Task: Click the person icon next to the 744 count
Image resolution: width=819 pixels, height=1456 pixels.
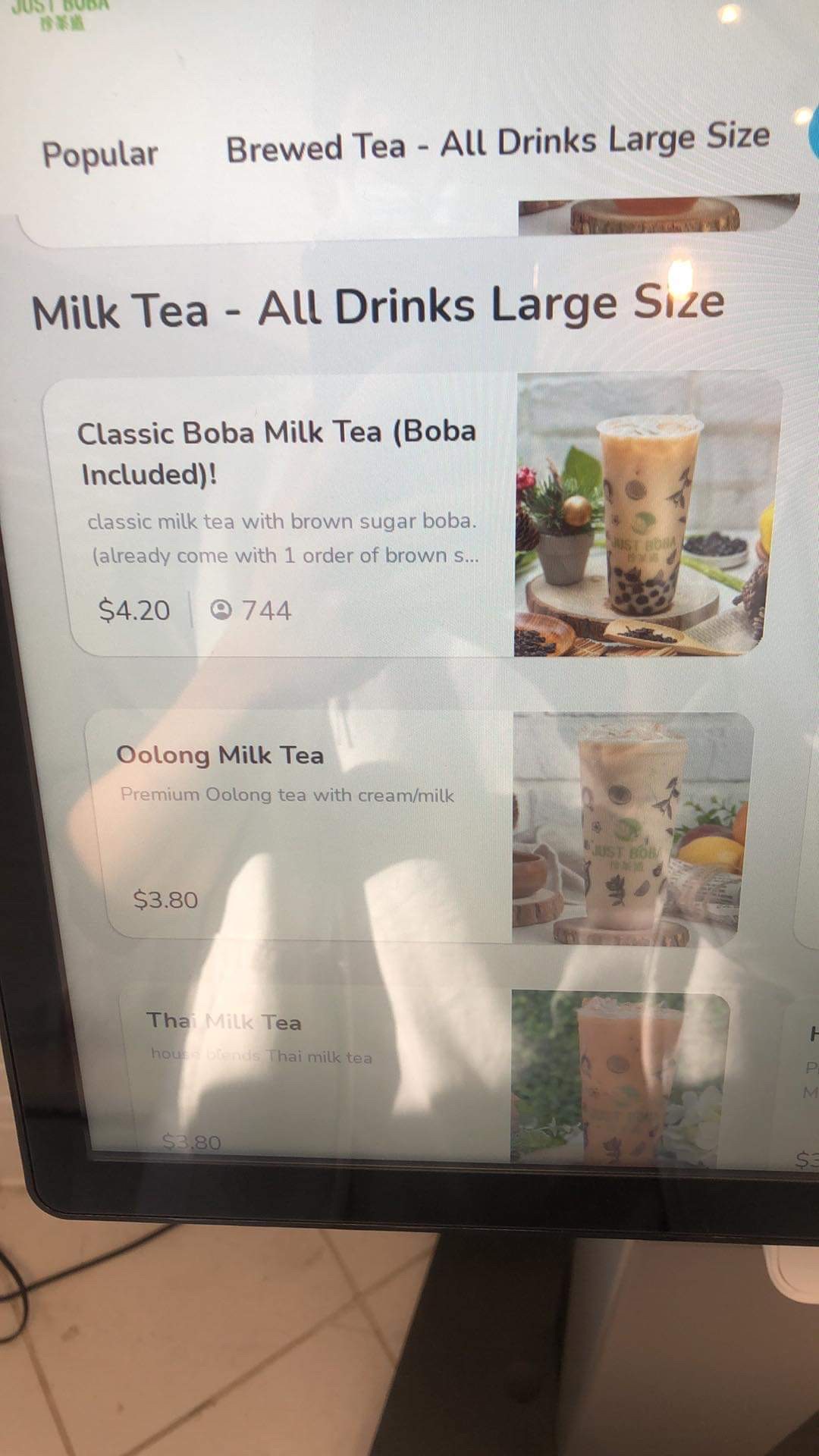Action: coord(221,608)
